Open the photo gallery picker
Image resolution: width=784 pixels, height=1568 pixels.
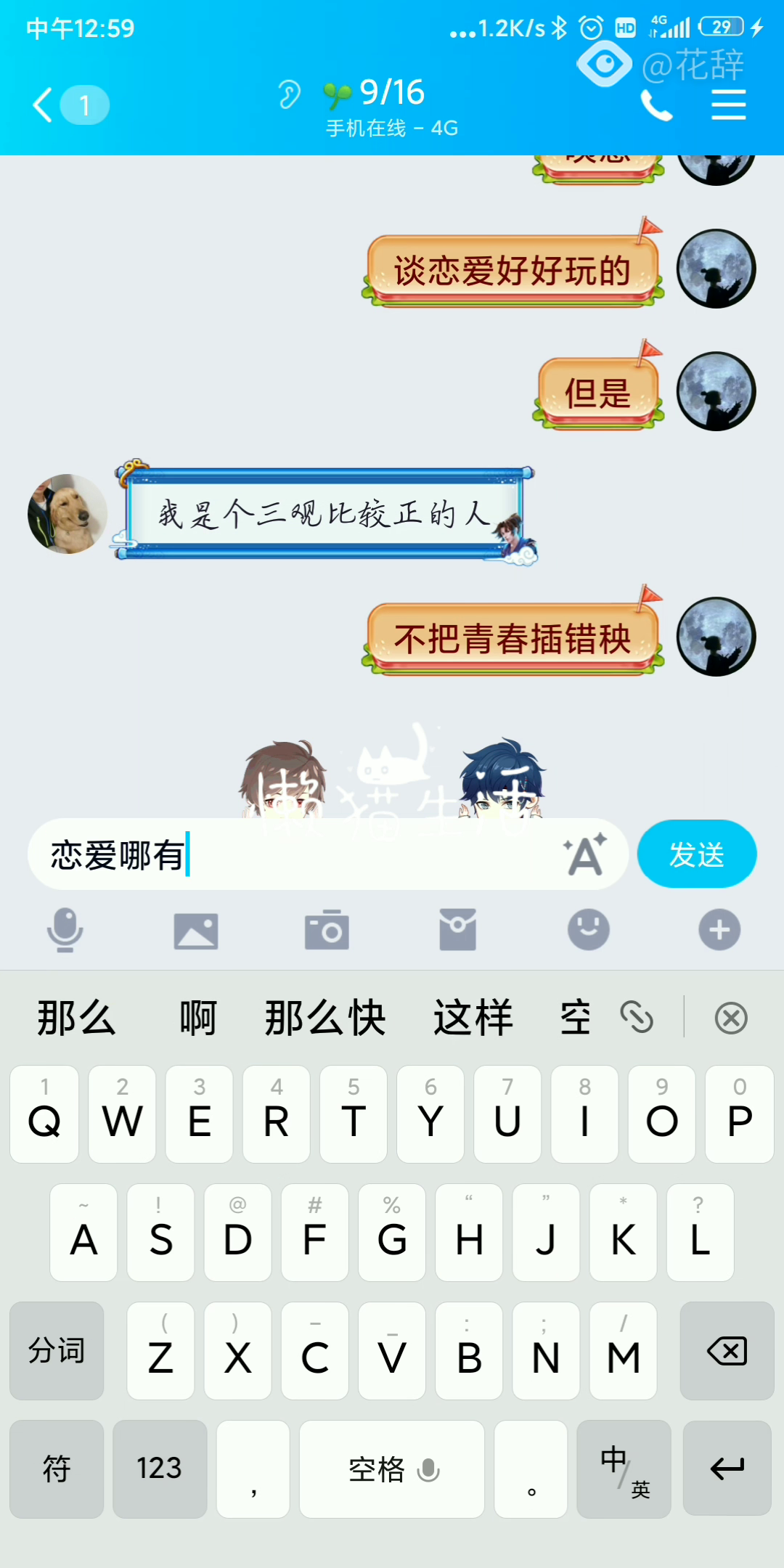click(x=196, y=930)
